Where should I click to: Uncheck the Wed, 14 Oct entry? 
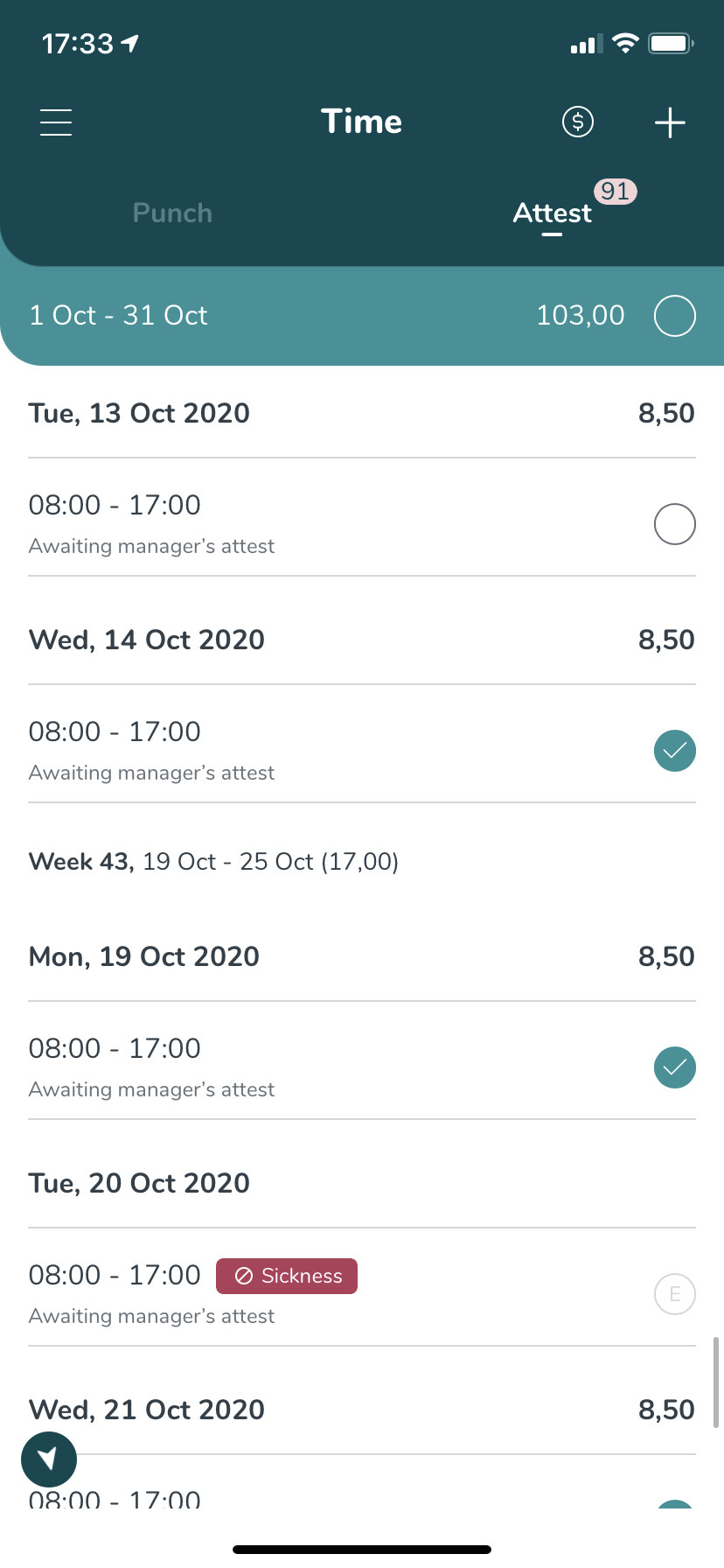pyautogui.click(x=675, y=751)
